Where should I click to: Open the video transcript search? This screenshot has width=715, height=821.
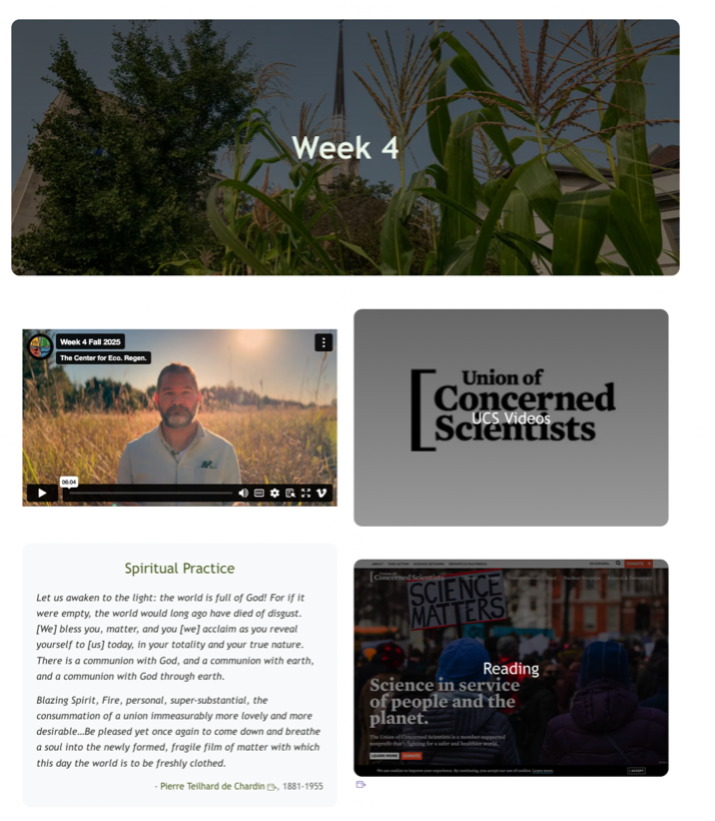(290, 493)
